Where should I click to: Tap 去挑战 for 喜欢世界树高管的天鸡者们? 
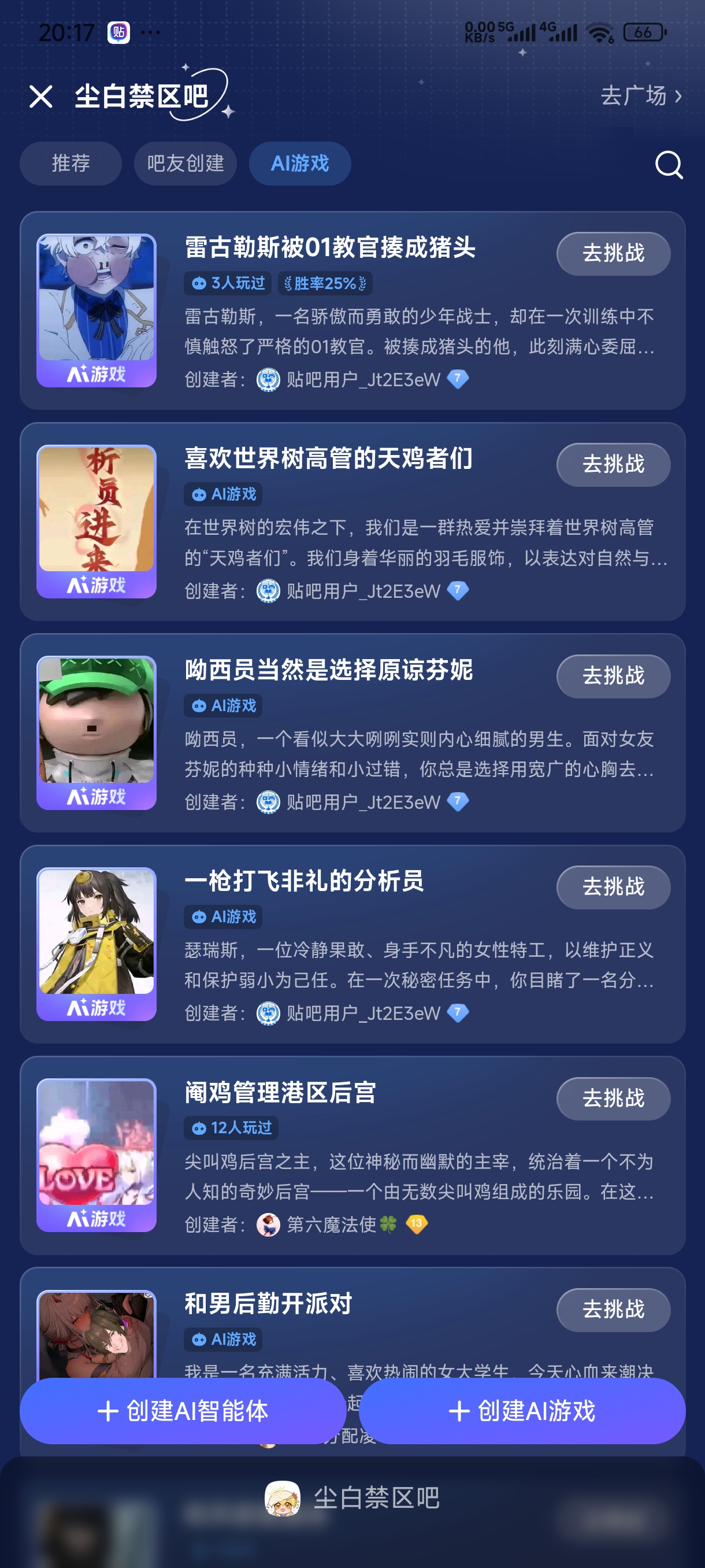(613, 464)
